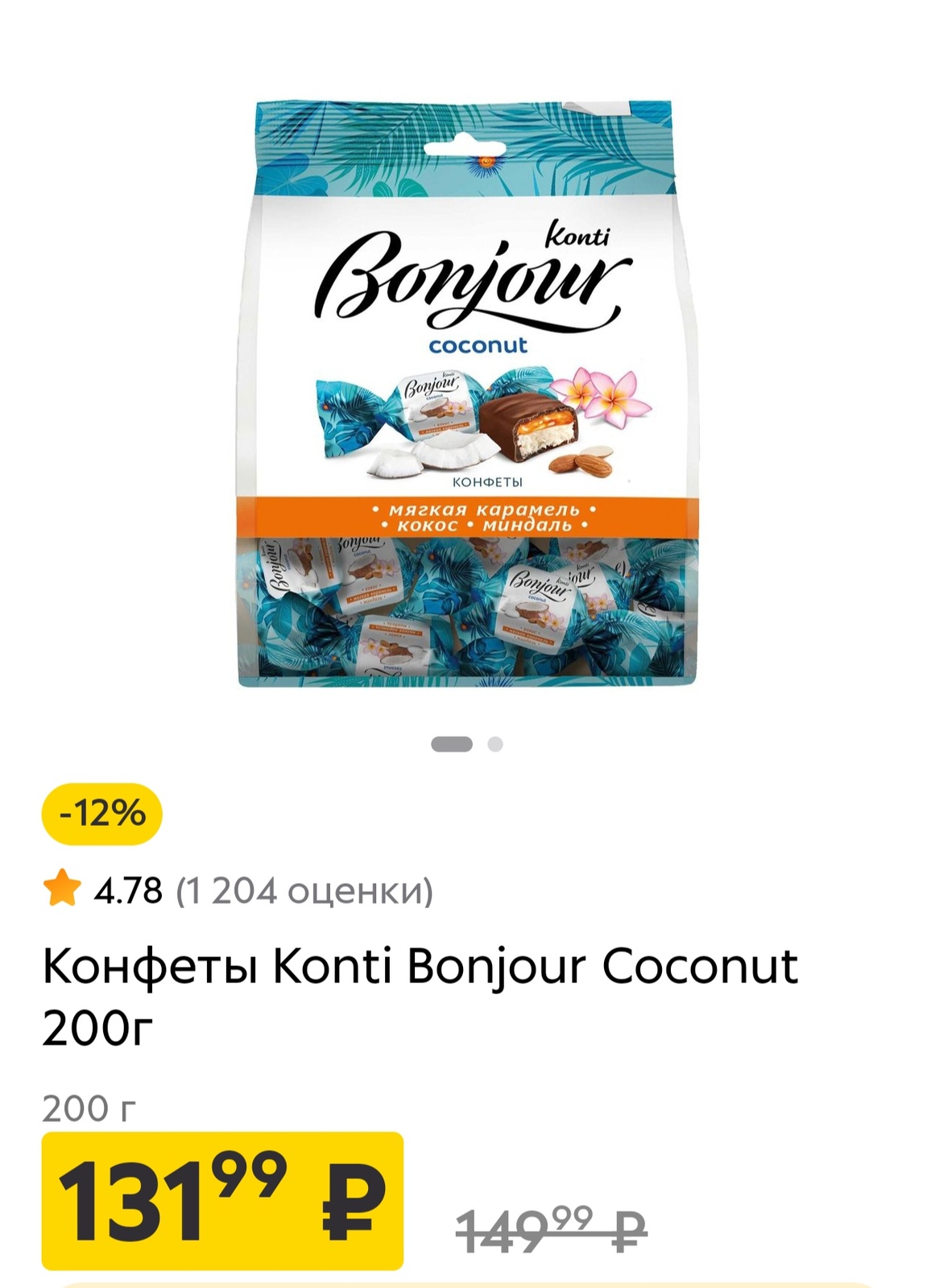This screenshot has width=935, height=1288.
Task: Open the Konti Bonjour product photo
Action: (467, 394)
